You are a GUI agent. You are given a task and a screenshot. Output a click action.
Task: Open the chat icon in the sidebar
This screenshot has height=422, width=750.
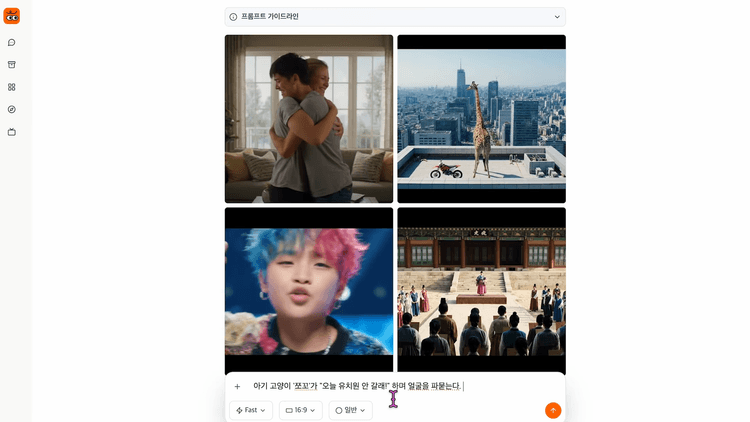12,43
